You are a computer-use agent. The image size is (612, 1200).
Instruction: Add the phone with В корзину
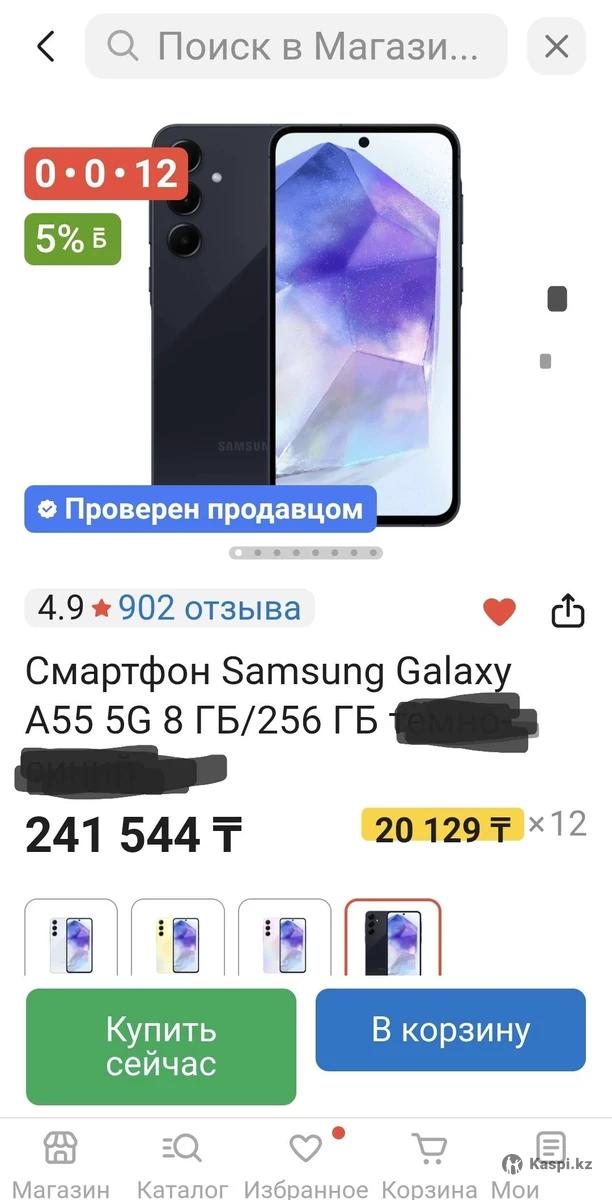click(x=450, y=1030)
